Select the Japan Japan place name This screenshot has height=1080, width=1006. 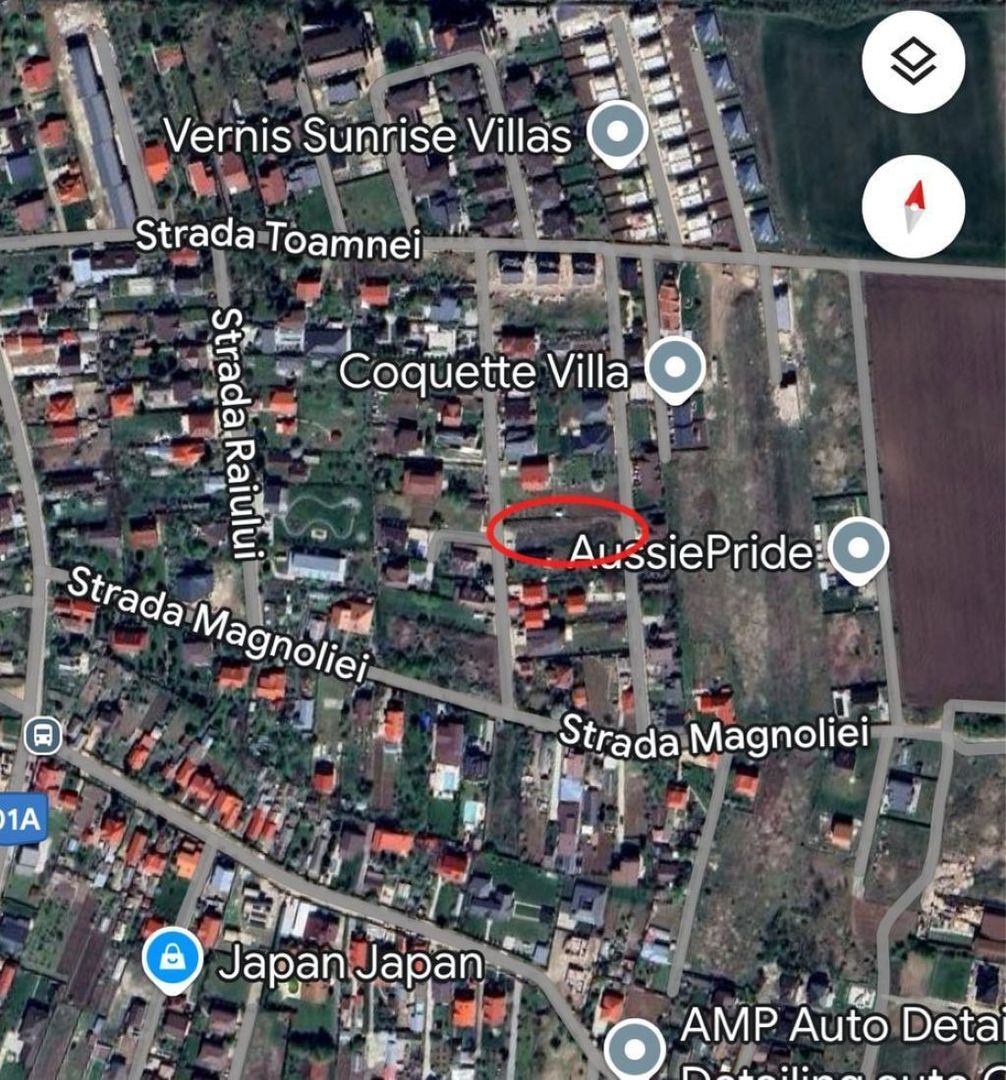coord(352,964)
